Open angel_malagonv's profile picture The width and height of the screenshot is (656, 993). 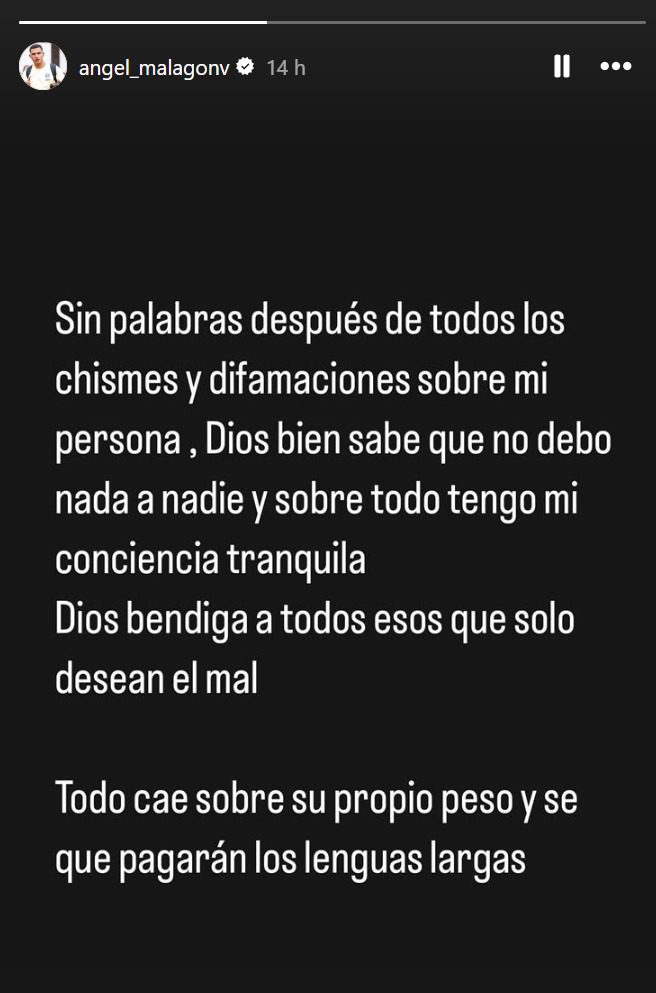(43, 67)
